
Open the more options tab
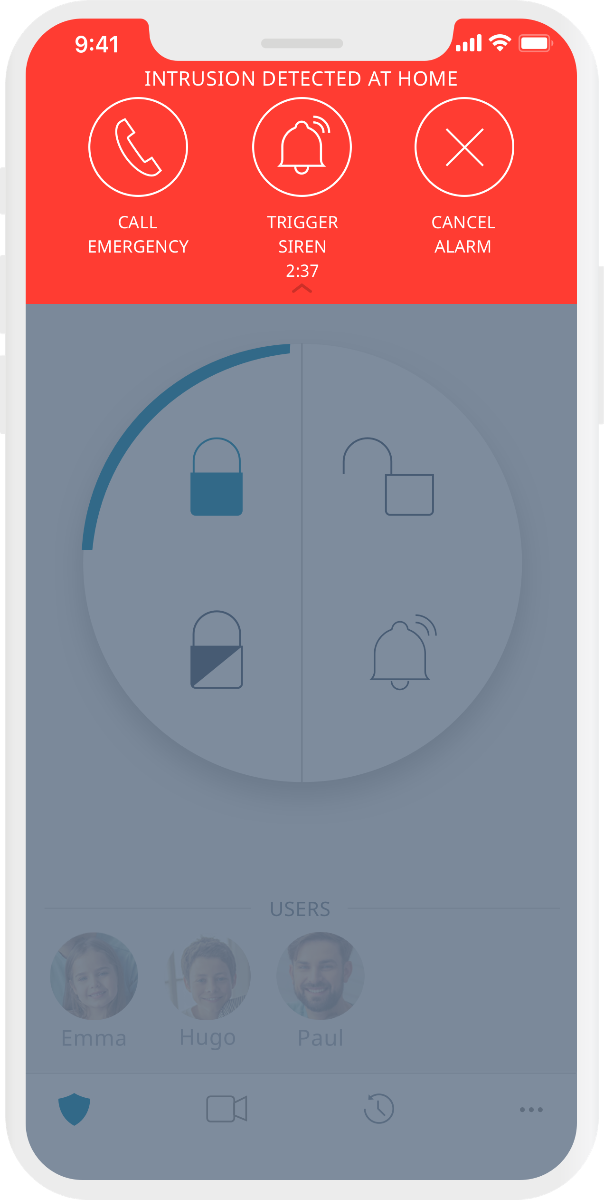tap(531, 1109)
